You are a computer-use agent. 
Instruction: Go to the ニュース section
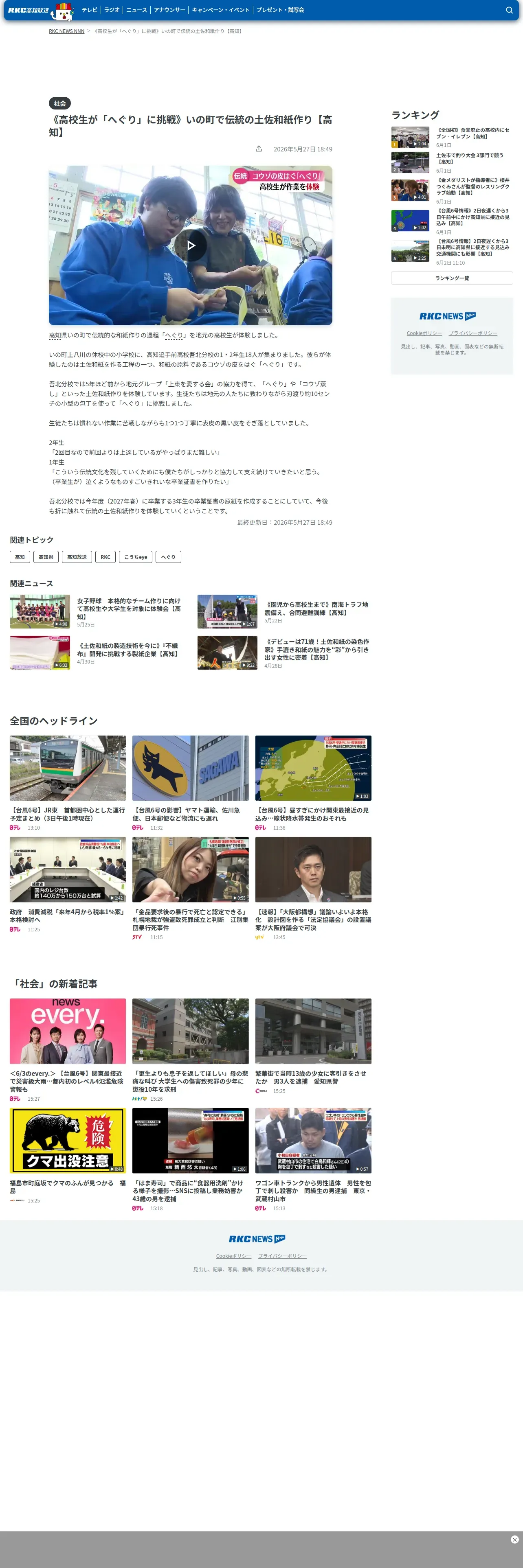click(136, 10)
